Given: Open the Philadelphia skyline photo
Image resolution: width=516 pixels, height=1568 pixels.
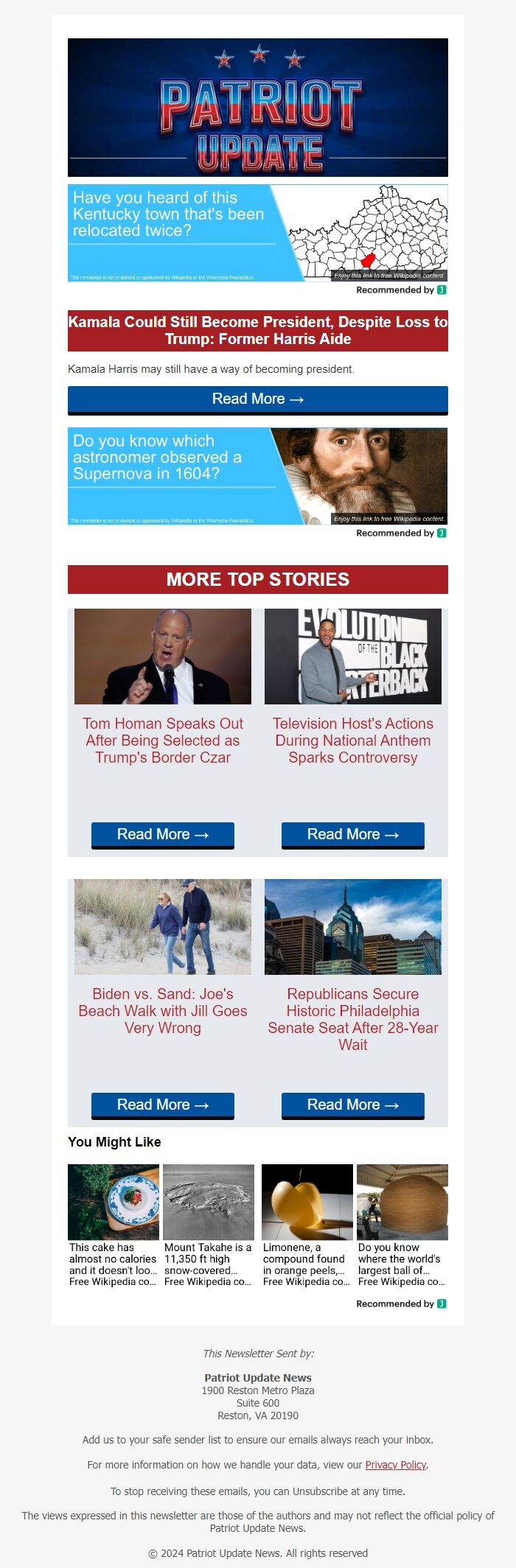Looking at the screenshot, I should (353, 927).
